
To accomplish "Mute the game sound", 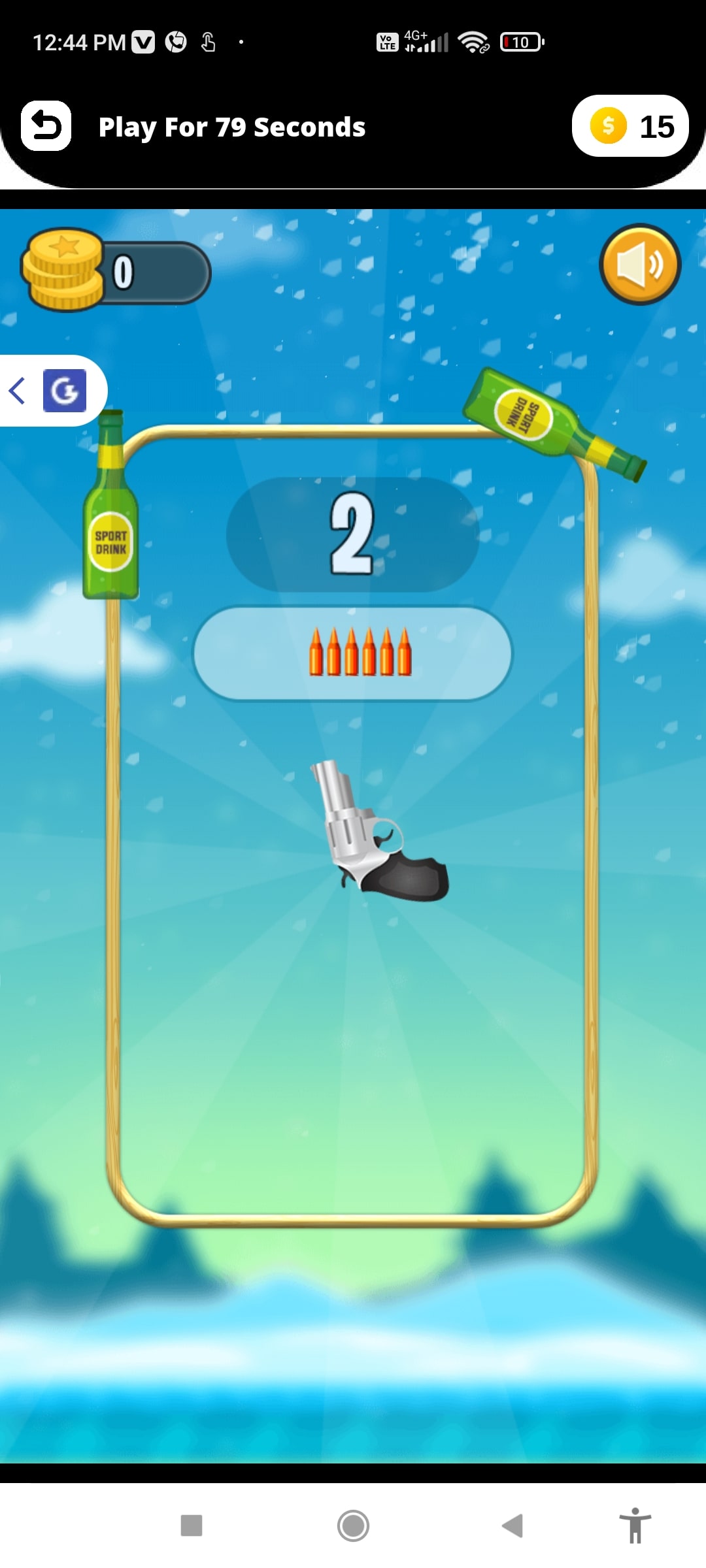I will point(640,265).
